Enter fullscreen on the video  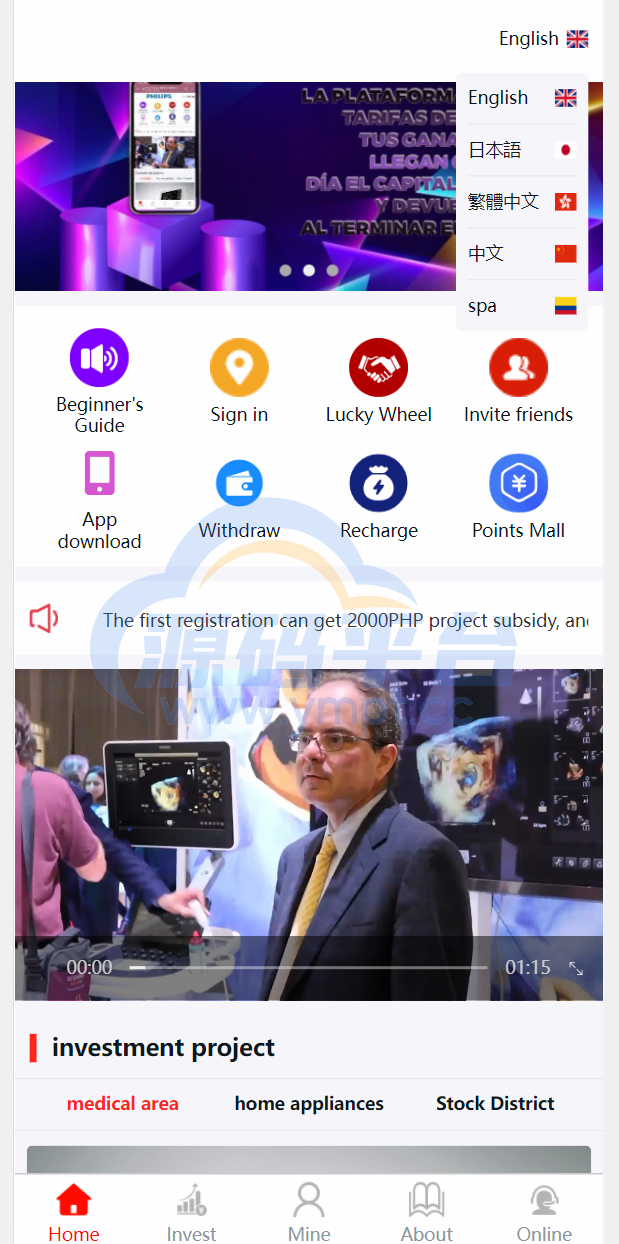click(x=576, y=968)
